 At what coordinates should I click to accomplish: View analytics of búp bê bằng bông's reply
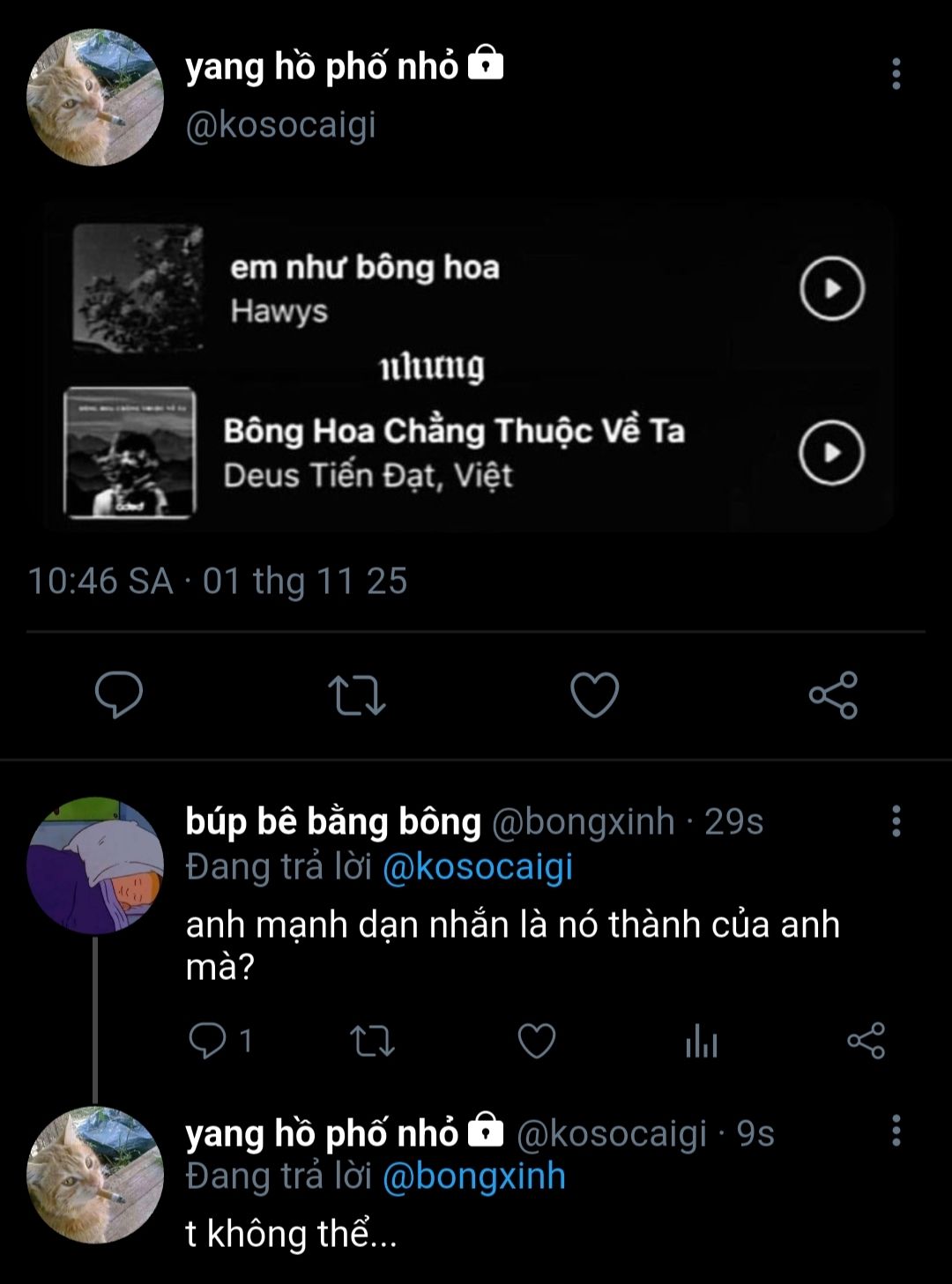click(701, 1042)
